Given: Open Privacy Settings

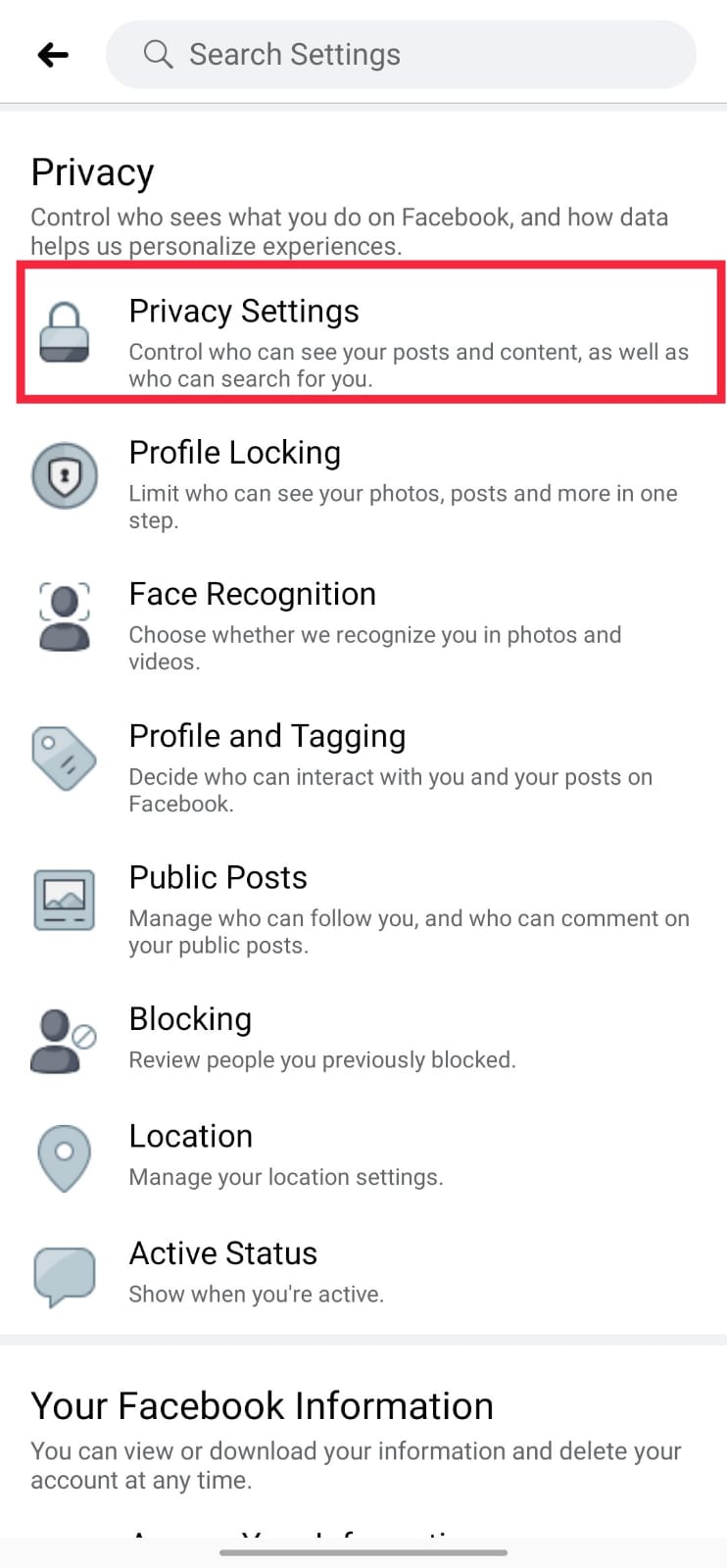Looking at the screenshot, I should point(370,333).
